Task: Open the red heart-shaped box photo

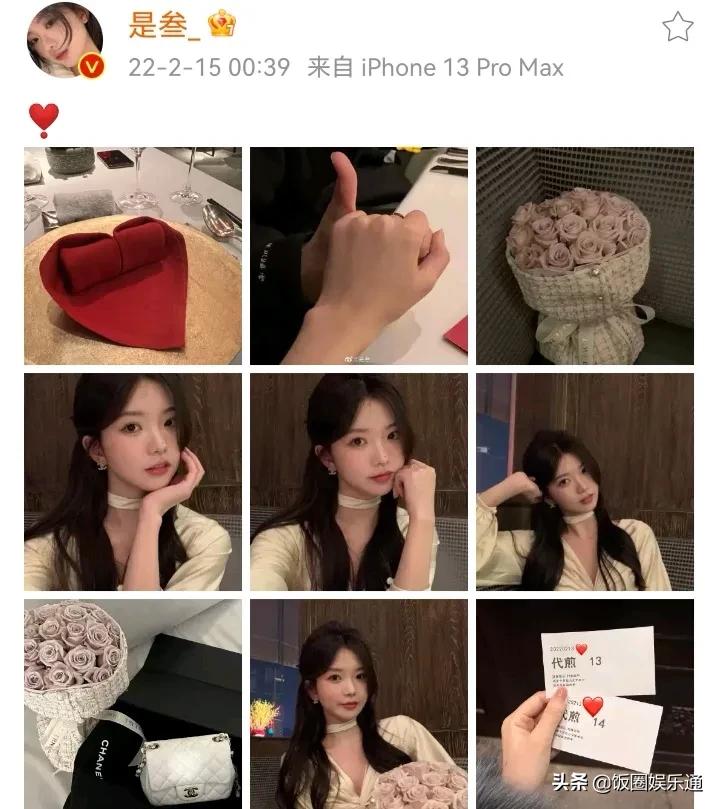Action: coord(132,256)
